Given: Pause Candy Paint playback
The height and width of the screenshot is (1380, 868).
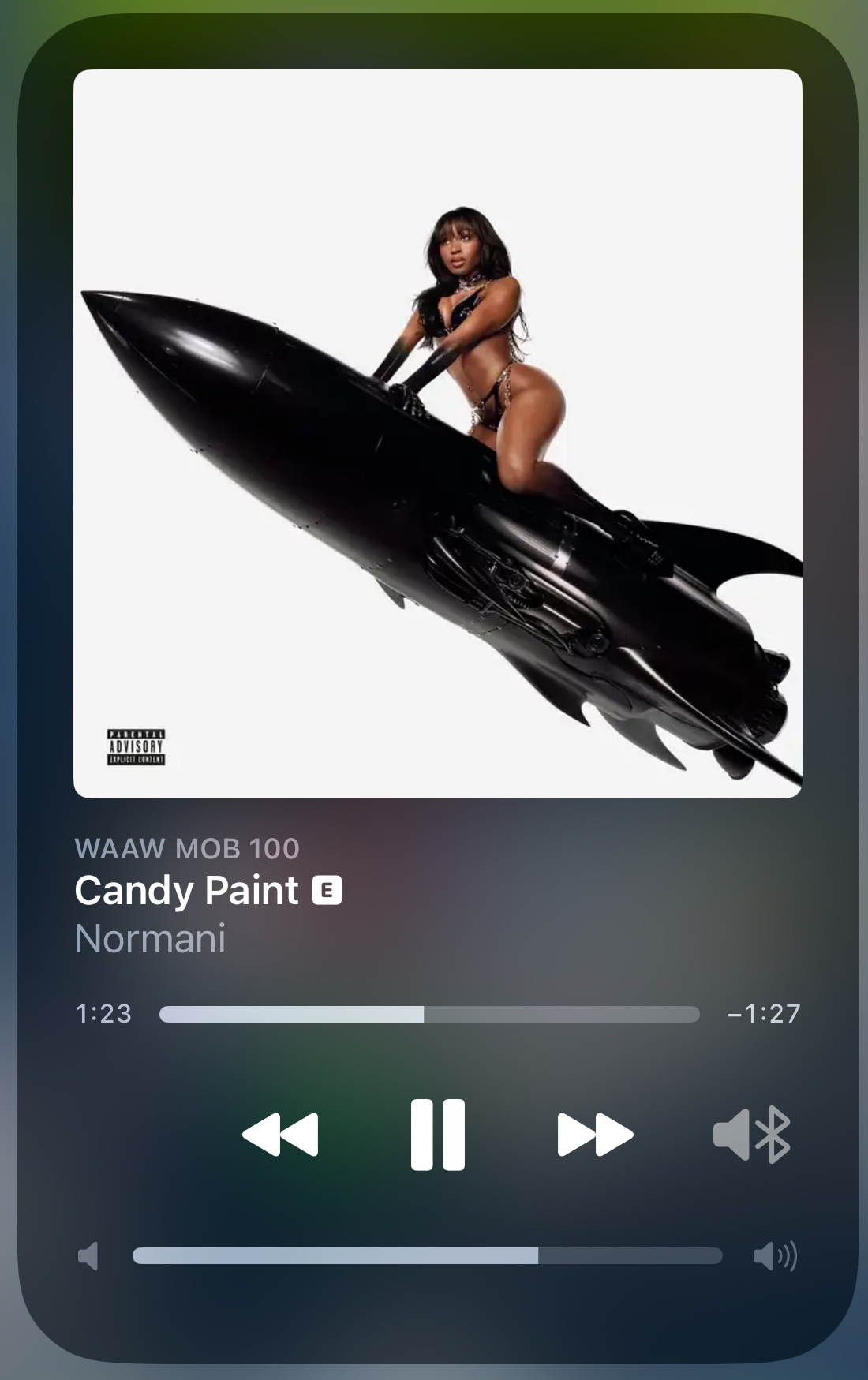Looking at the screenshot, I should (x=438, y=1135).
